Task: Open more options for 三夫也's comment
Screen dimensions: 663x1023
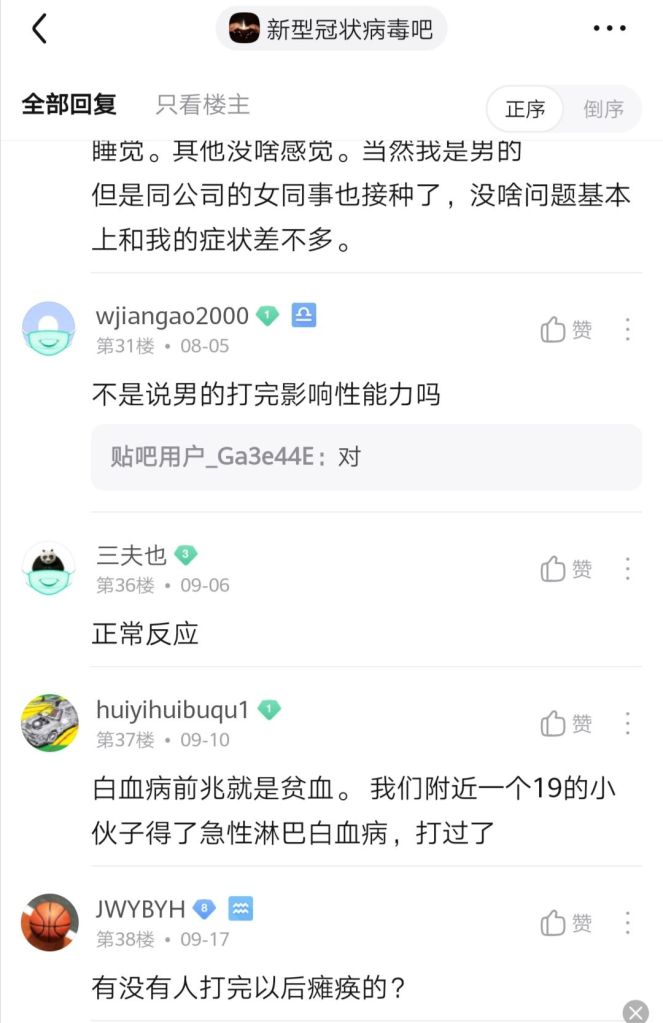Action: coord(628,569)
